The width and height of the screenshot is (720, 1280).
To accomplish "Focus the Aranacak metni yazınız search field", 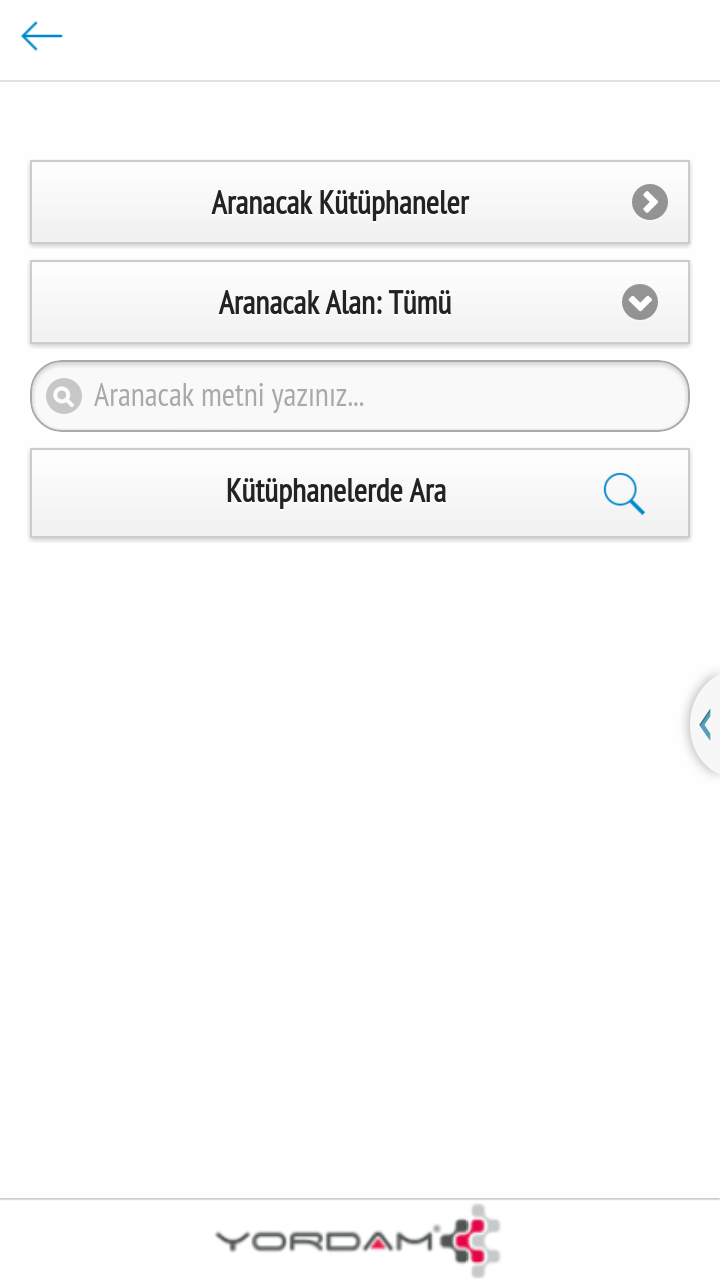I will 380,396.
